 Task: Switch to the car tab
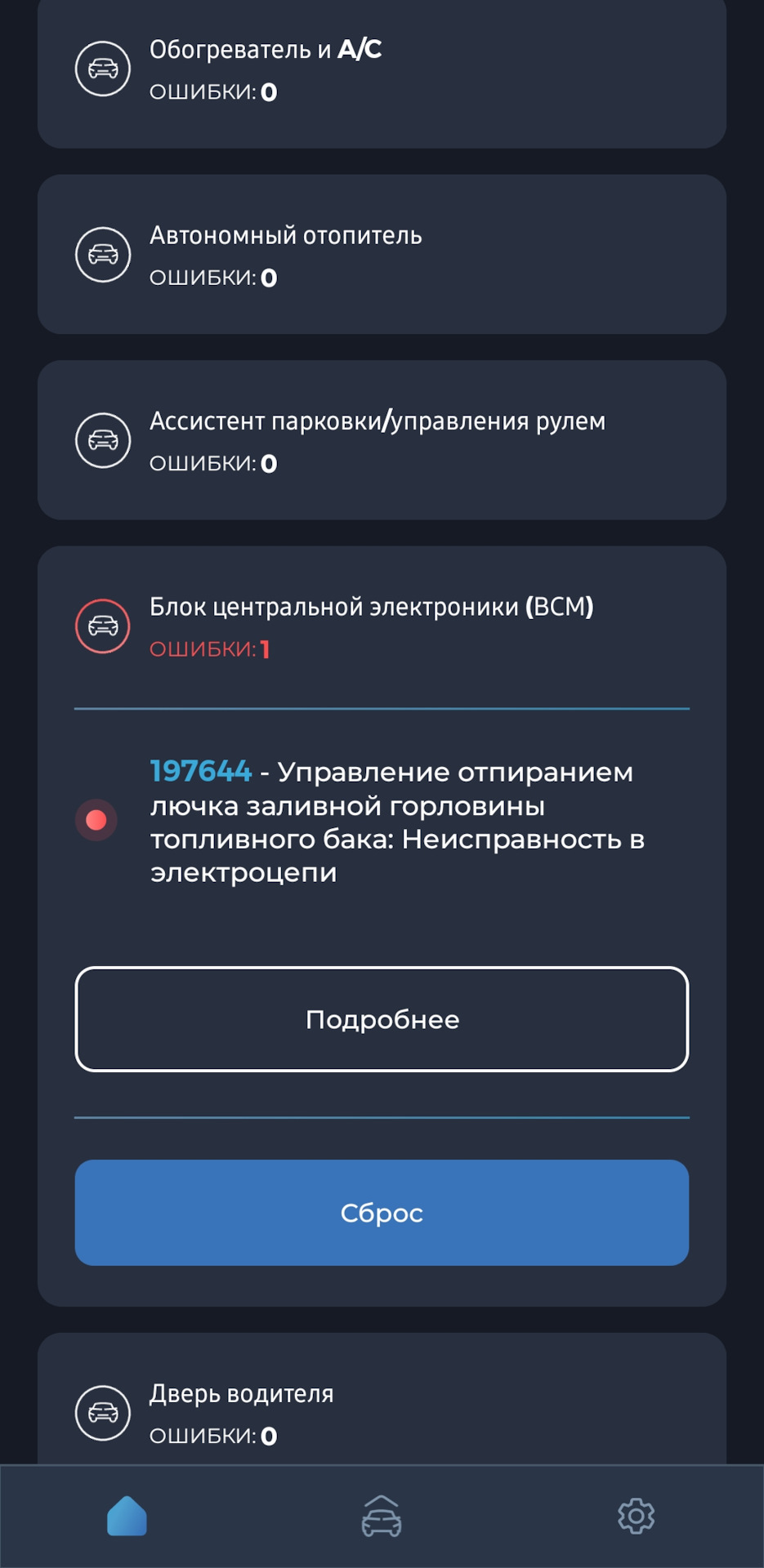click(x=382, y=1517)
